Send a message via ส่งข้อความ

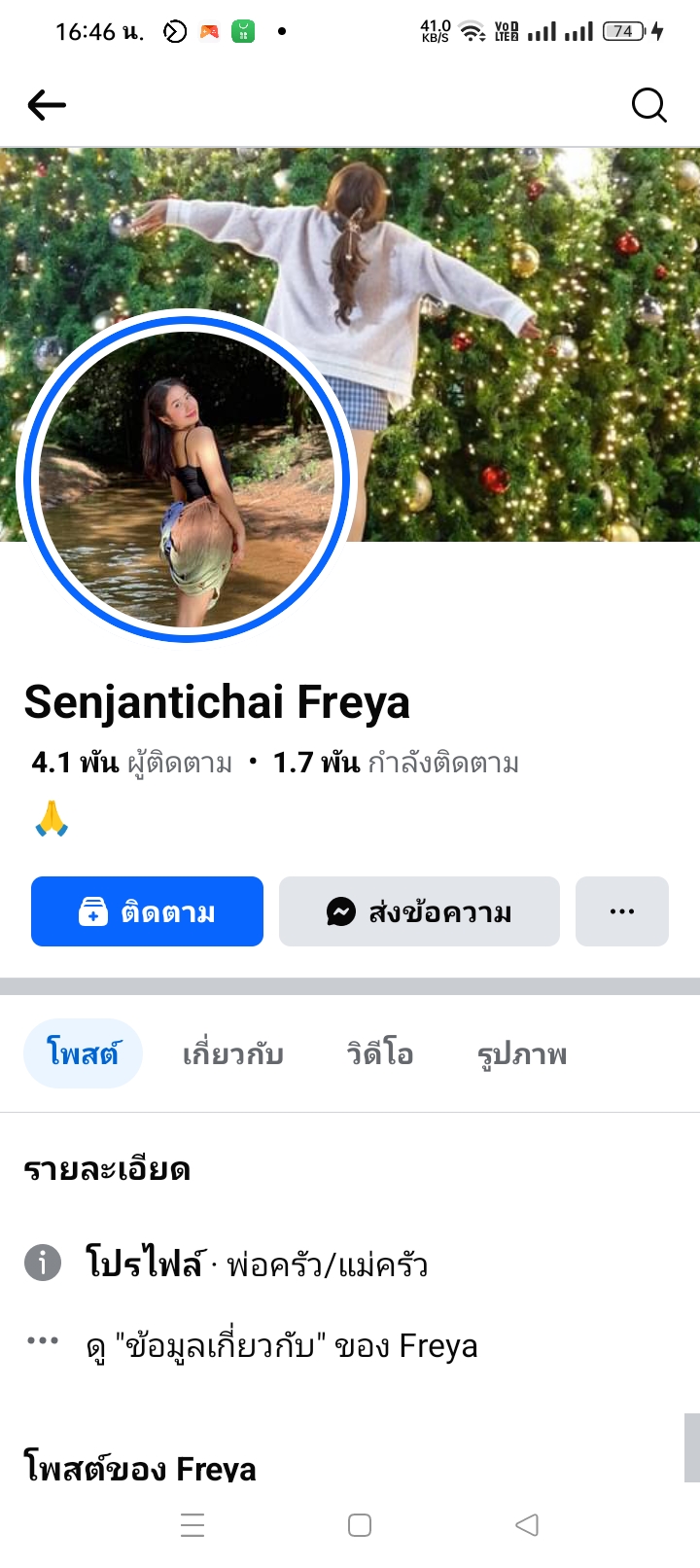pos(419,911)
